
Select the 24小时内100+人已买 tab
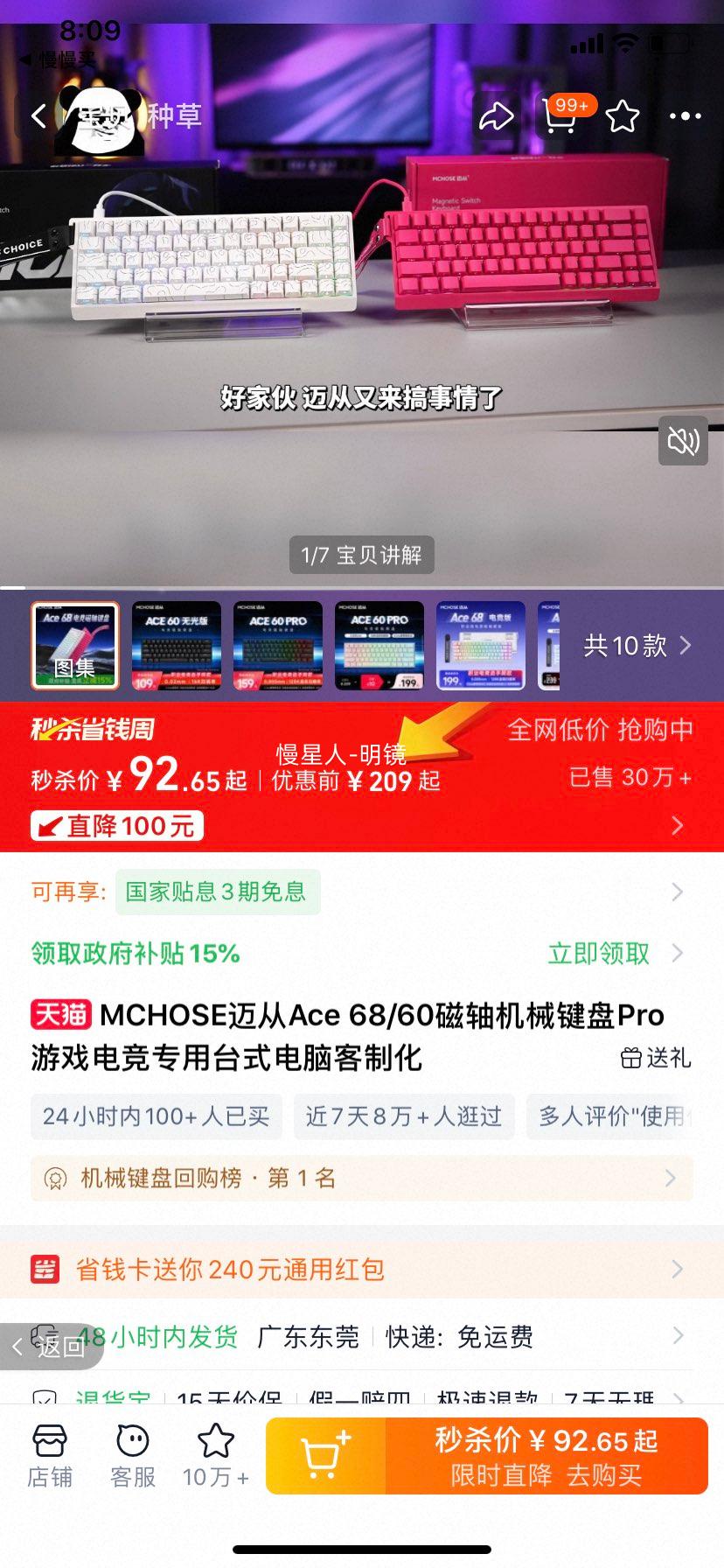(155, 1116)
